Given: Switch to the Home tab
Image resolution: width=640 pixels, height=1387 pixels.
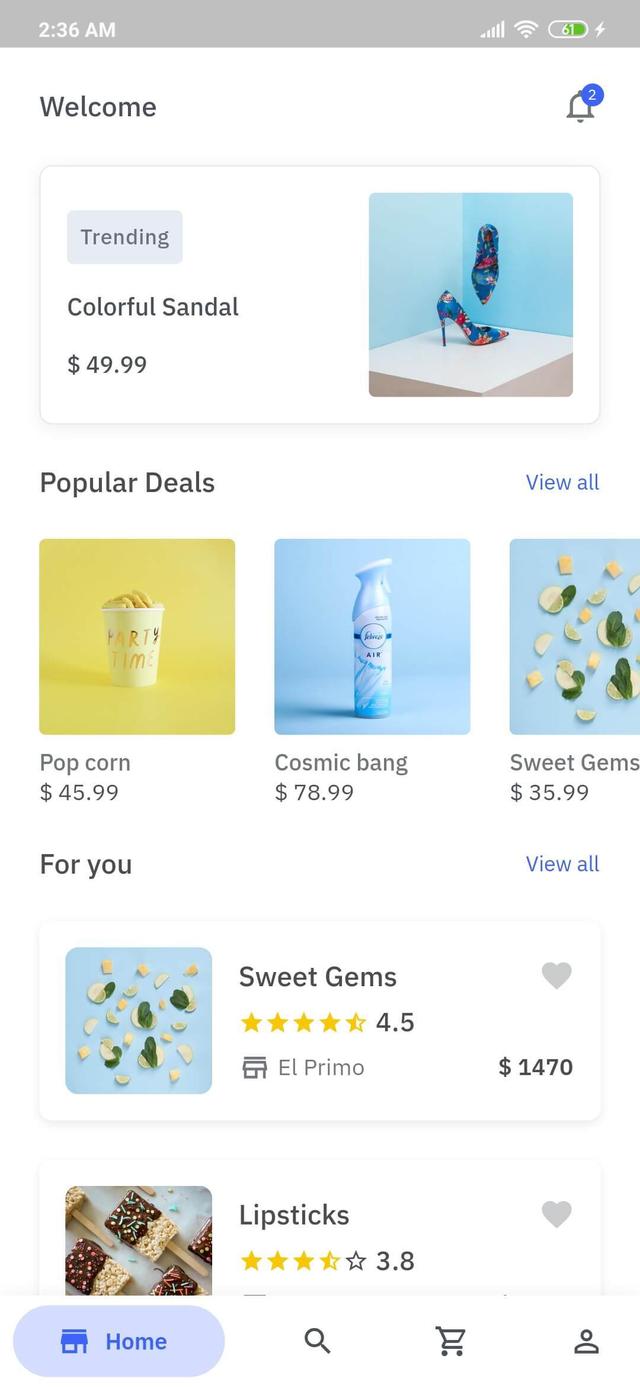Looking at the screenshot, I should [119, 1341].
